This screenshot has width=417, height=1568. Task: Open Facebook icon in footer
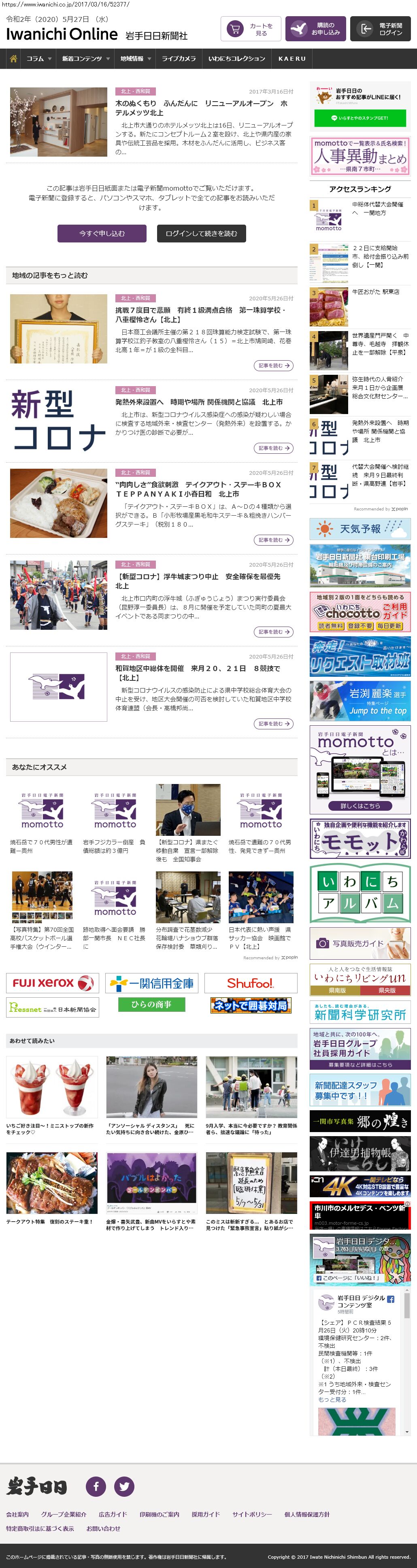(x=96, y=1486)
